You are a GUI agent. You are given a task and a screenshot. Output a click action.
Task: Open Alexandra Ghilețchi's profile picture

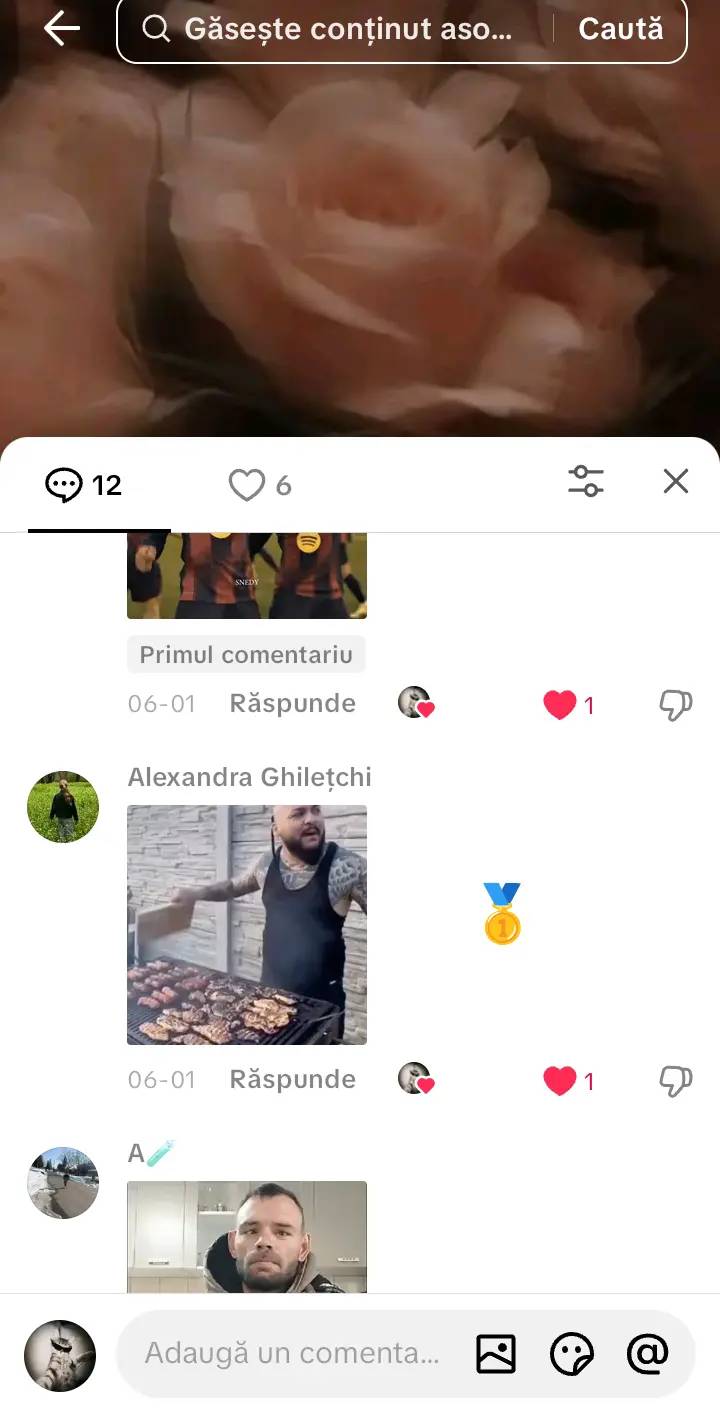(x=63, y=807)
